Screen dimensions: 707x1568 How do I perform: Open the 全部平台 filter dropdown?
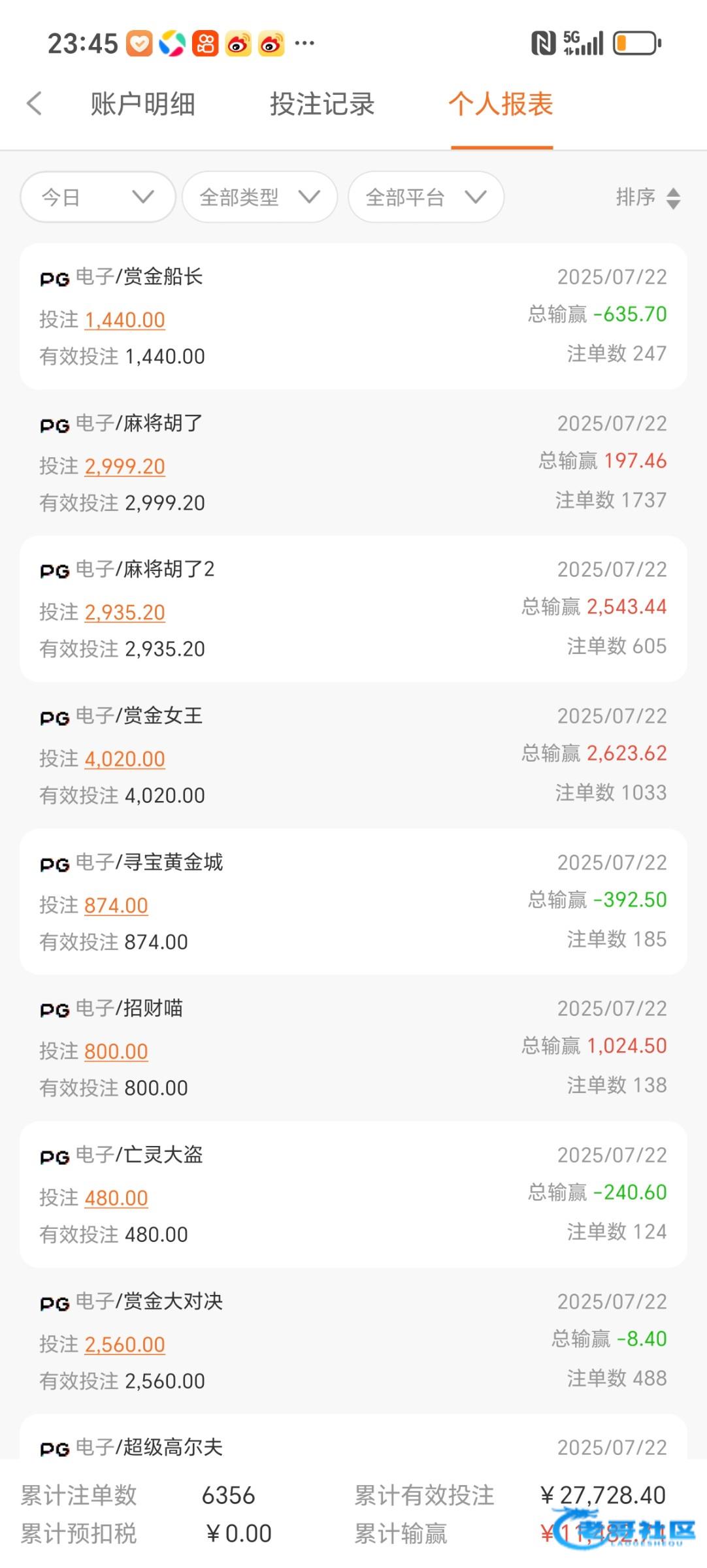[426, 197]
